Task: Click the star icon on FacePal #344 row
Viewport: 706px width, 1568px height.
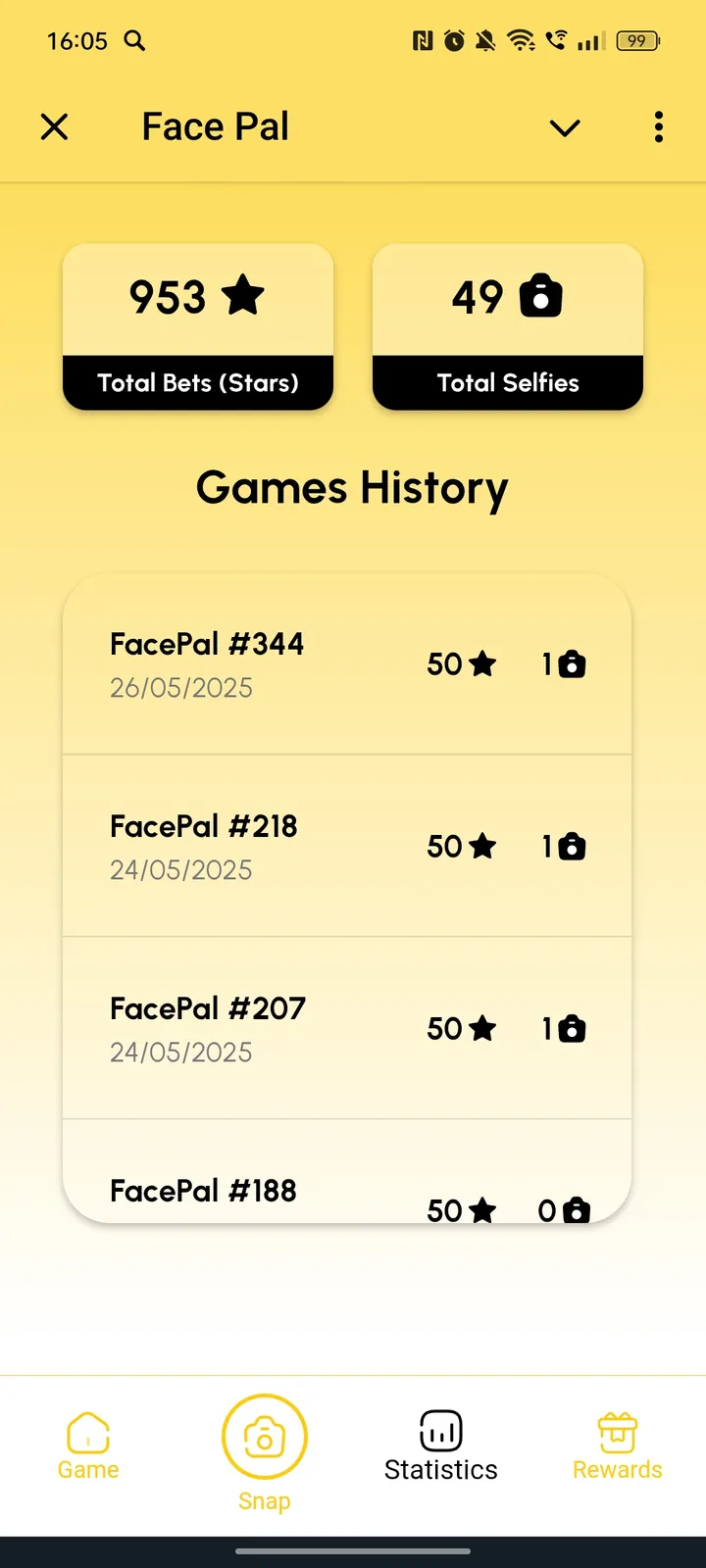Action: pos(483,662)
